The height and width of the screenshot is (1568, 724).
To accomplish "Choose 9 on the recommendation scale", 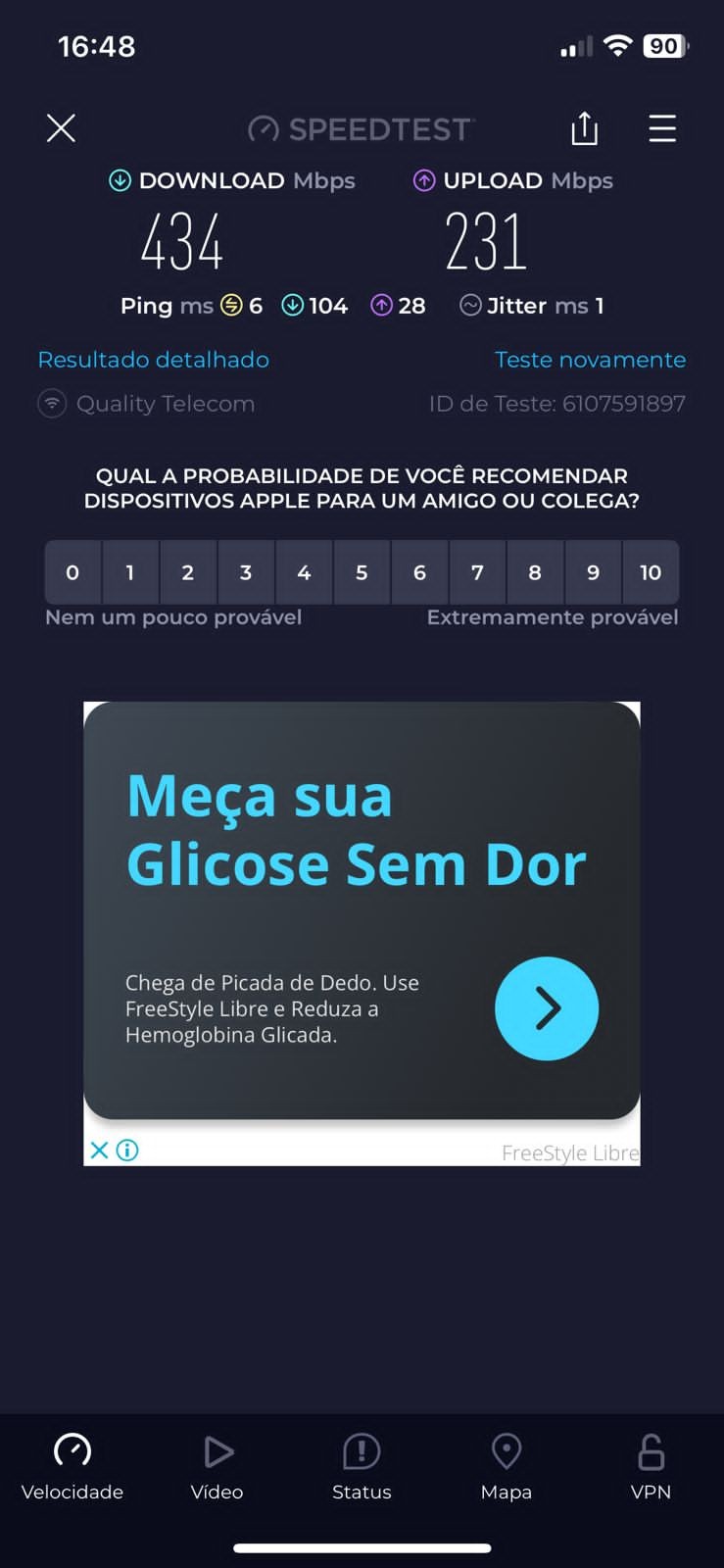I will (x=593, y=572).
